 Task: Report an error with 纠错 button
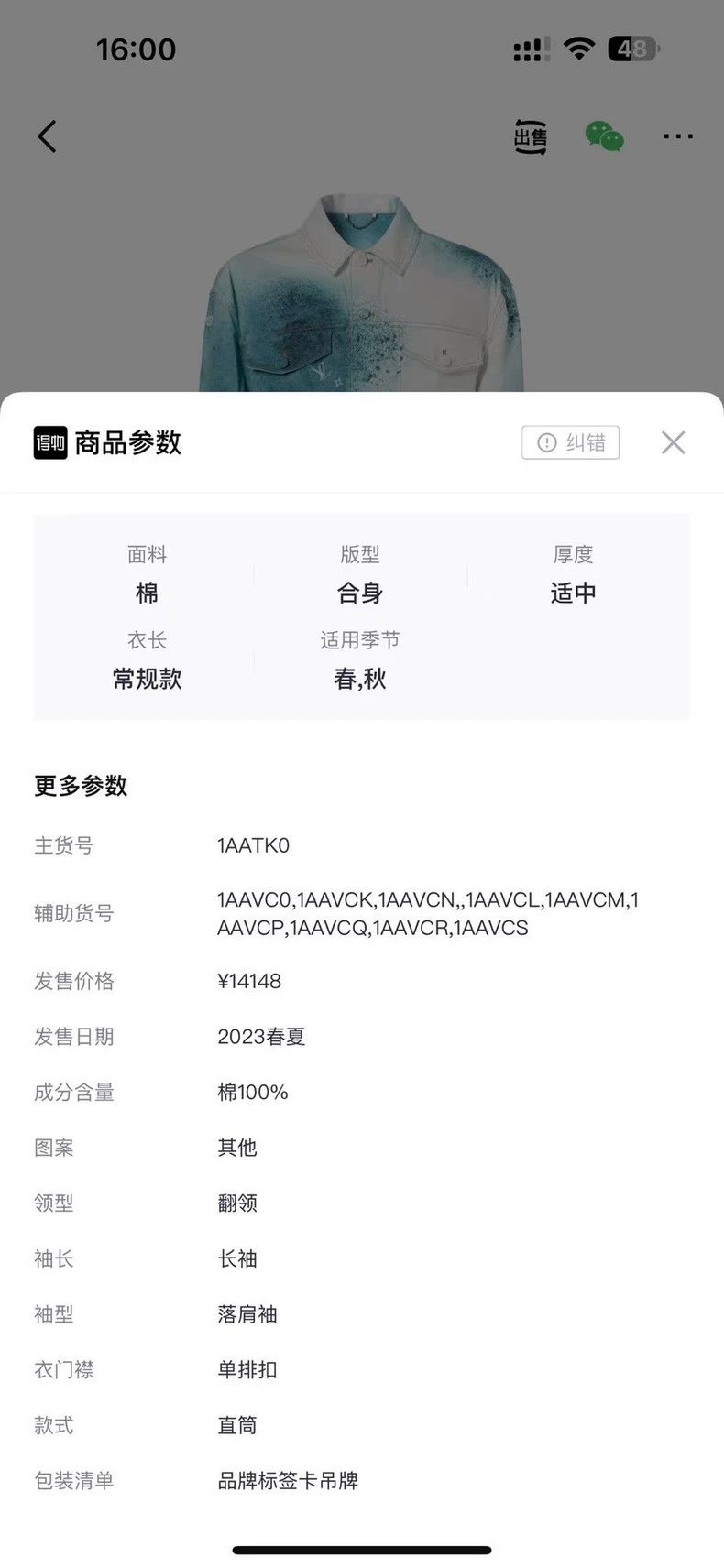click(x=571, y=442)
